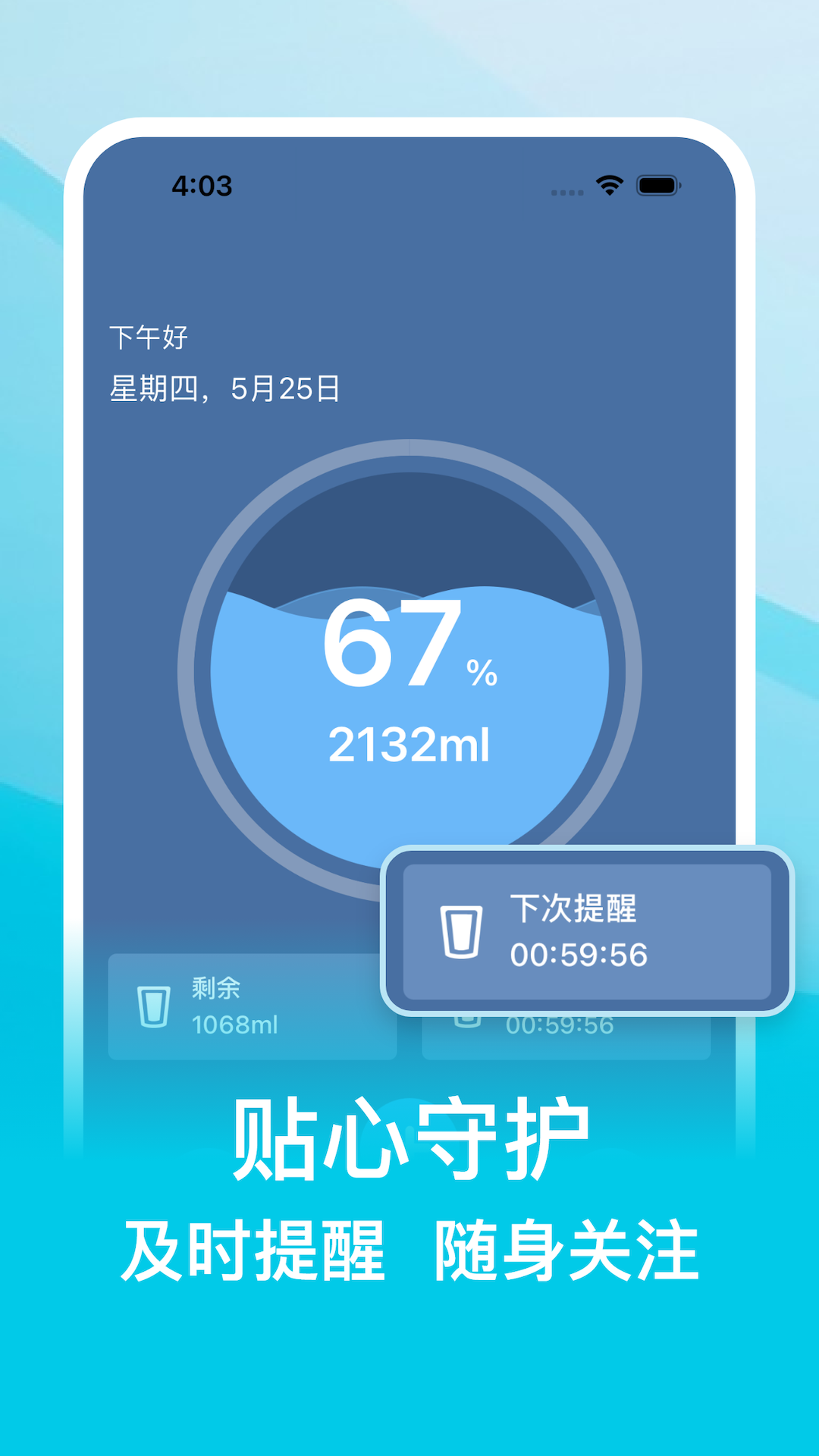Tap the date 星期四，5月25日
Viewport: 819px width, 1456px height.
click(224, 389)
